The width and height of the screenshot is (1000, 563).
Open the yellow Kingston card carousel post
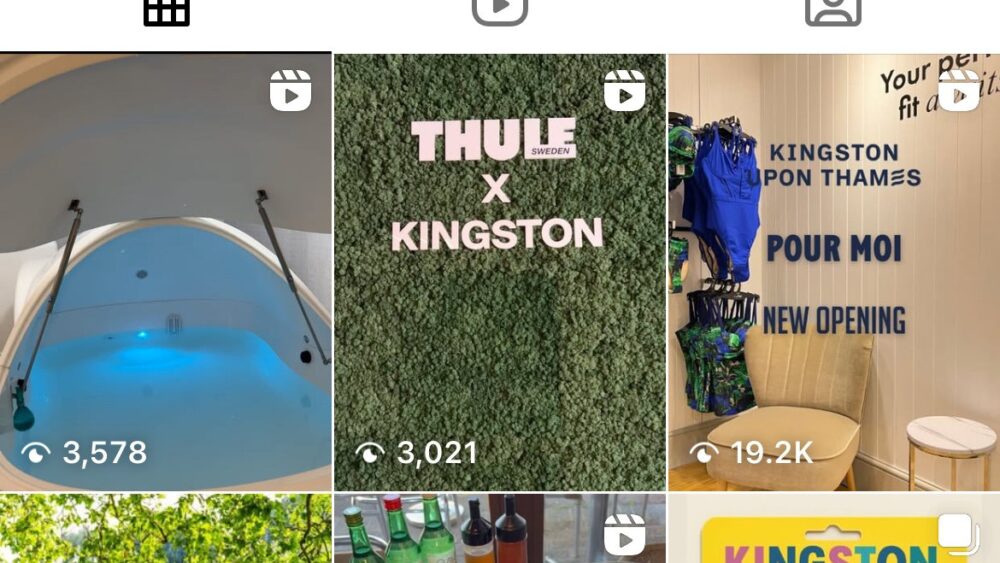(x=833, y=530)
